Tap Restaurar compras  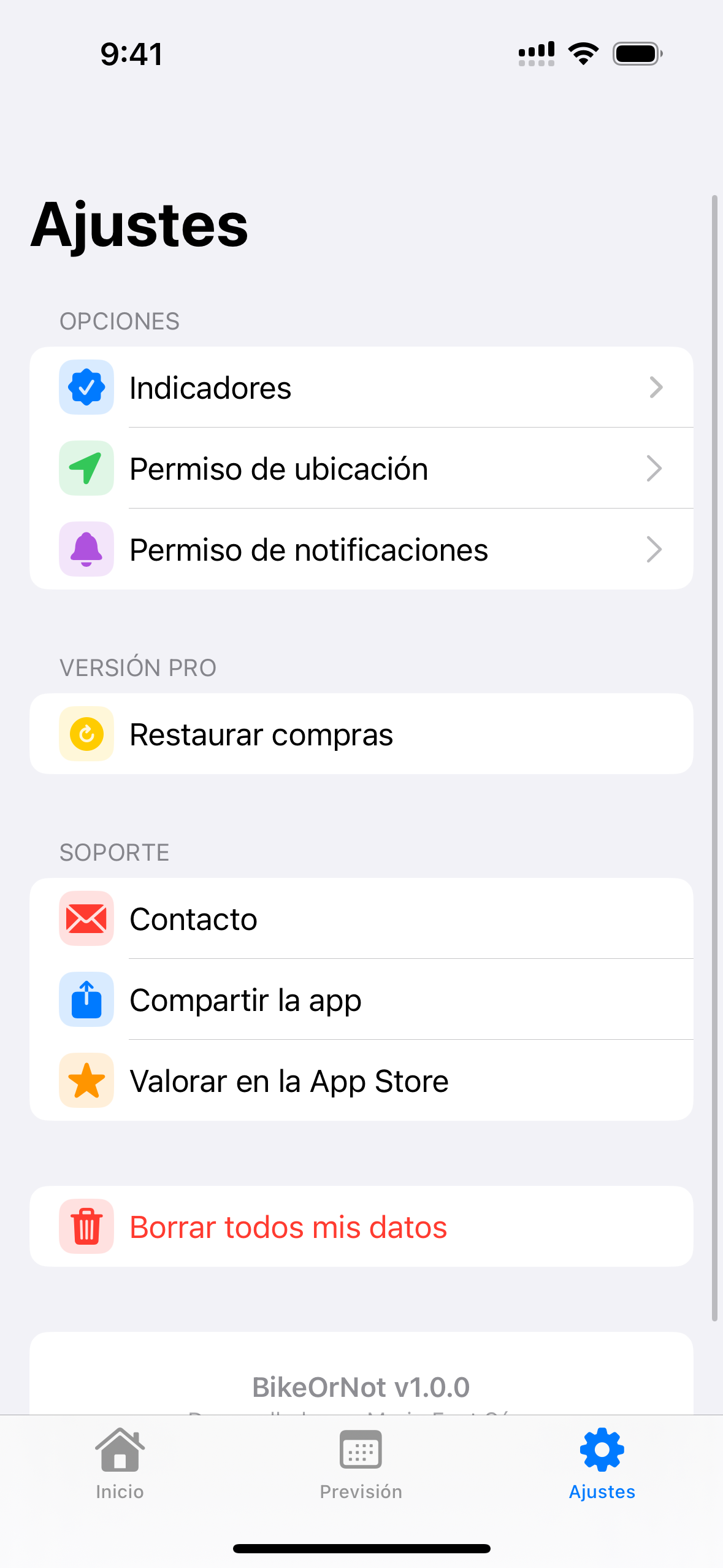point(361,734)
